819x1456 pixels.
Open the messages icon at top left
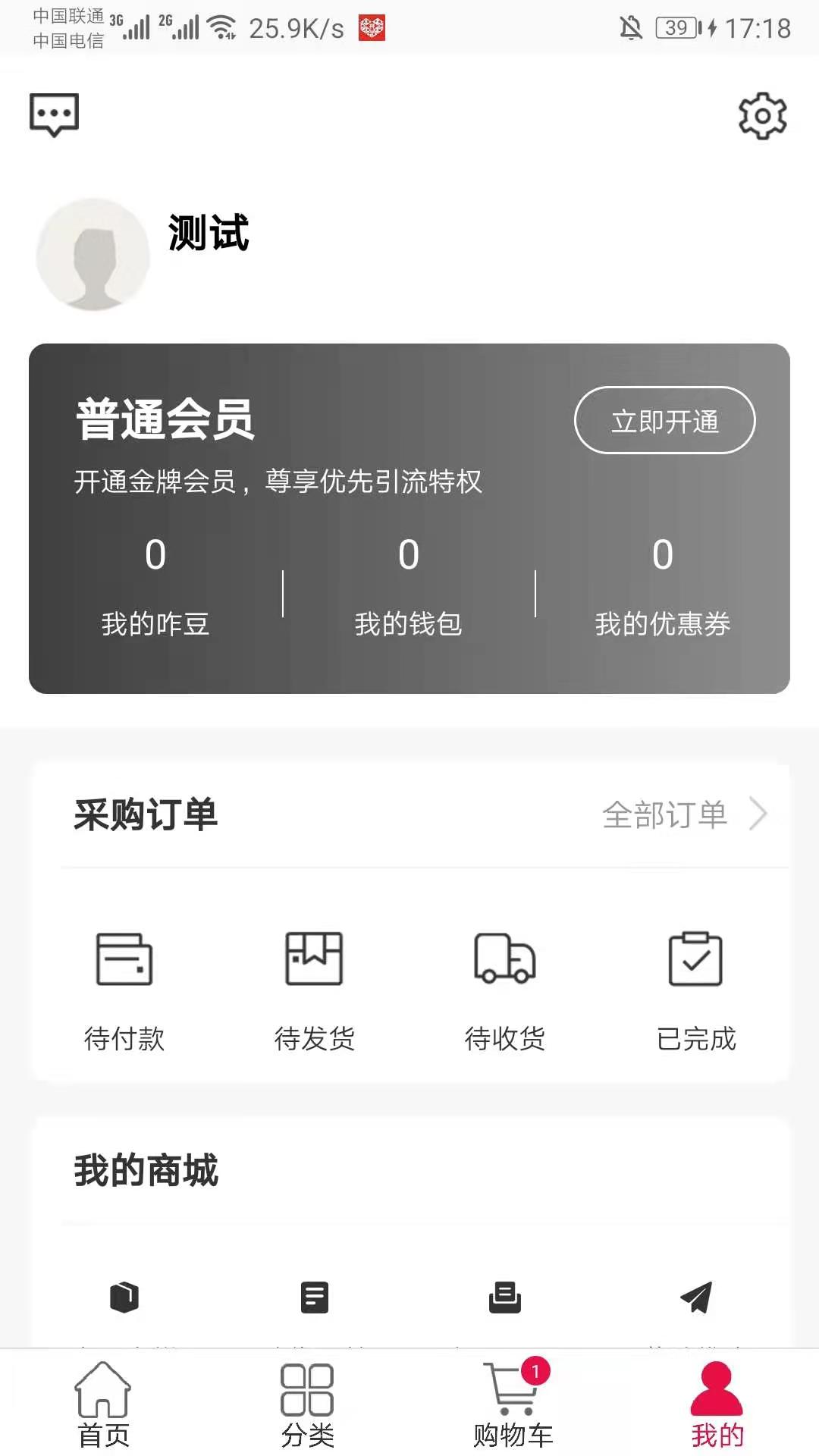pyautogui.click(x=54, y=115)
